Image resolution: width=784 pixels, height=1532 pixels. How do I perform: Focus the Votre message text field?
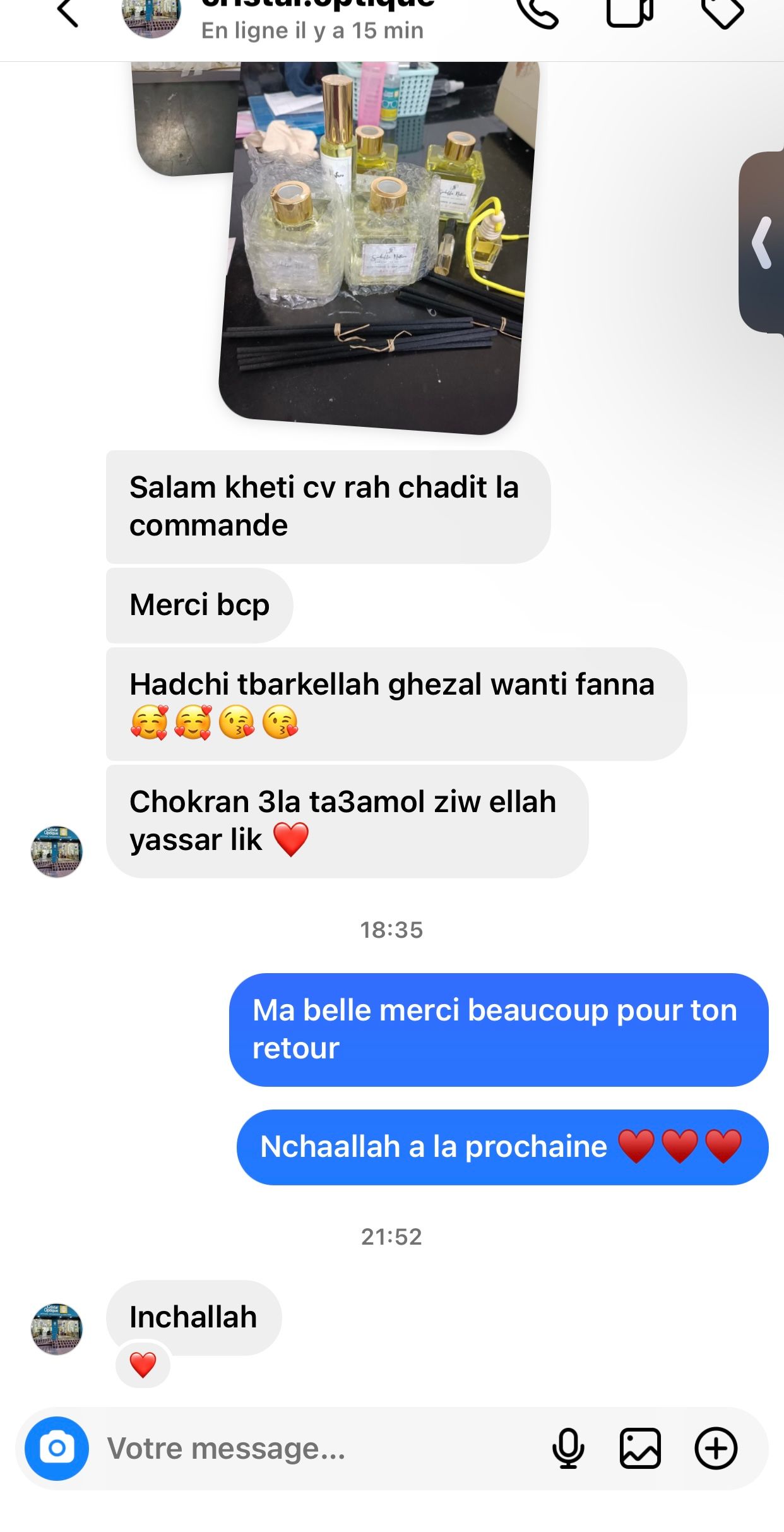click(316, 1448)
